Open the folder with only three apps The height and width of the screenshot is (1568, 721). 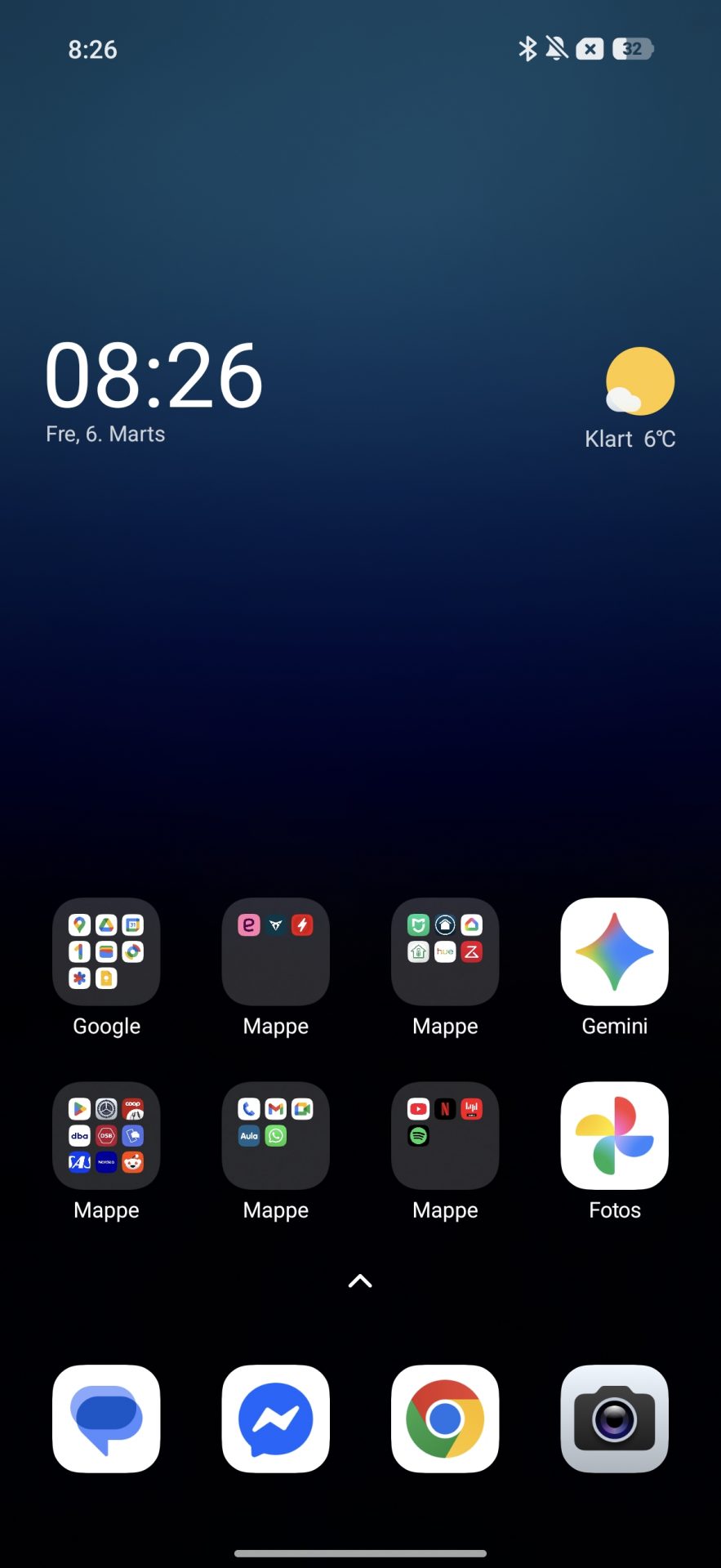(x=276, y=952)
